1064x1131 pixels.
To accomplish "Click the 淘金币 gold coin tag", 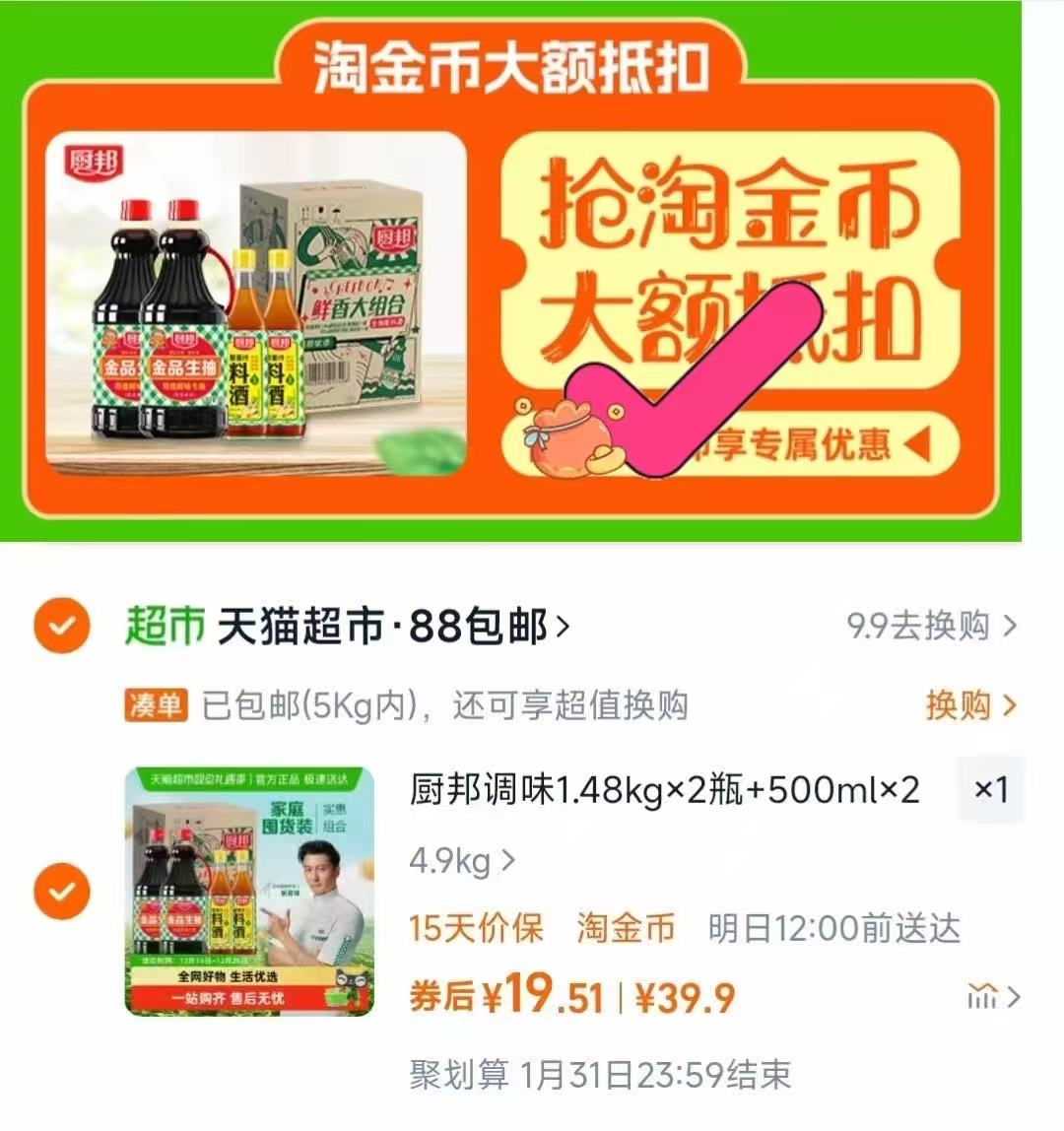I will [x=628, y=926].
